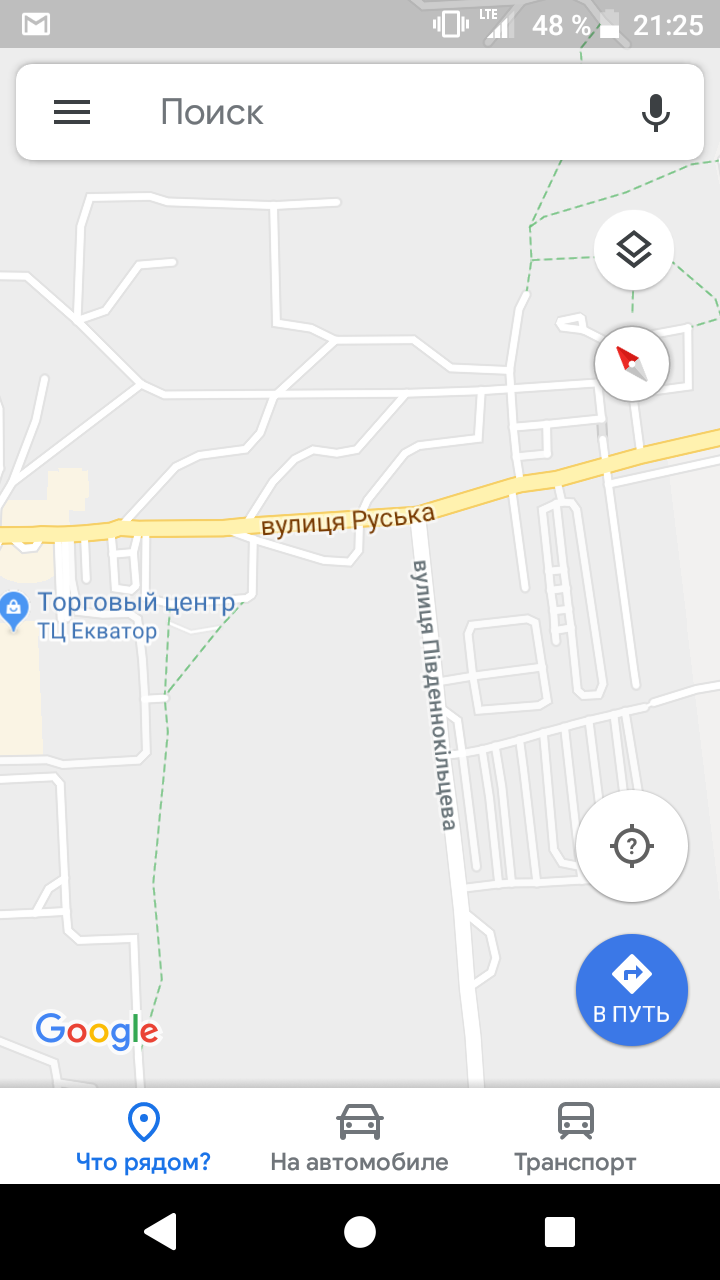720x1280 pixels.
Task: Open the hamburger menu drawer
Action: 72,112
